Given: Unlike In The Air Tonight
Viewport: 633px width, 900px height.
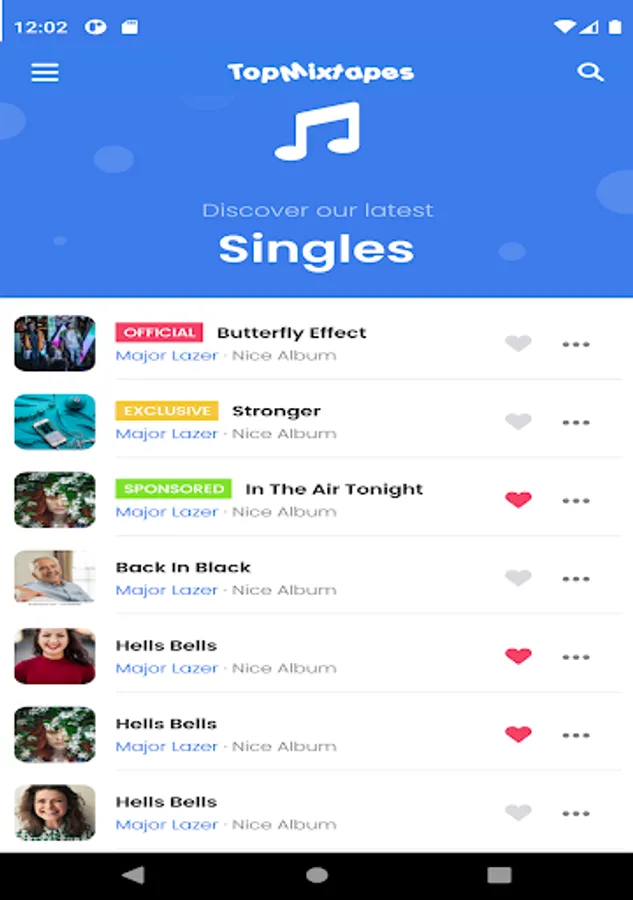Looking at the screenshot, I should coord(518,500).
